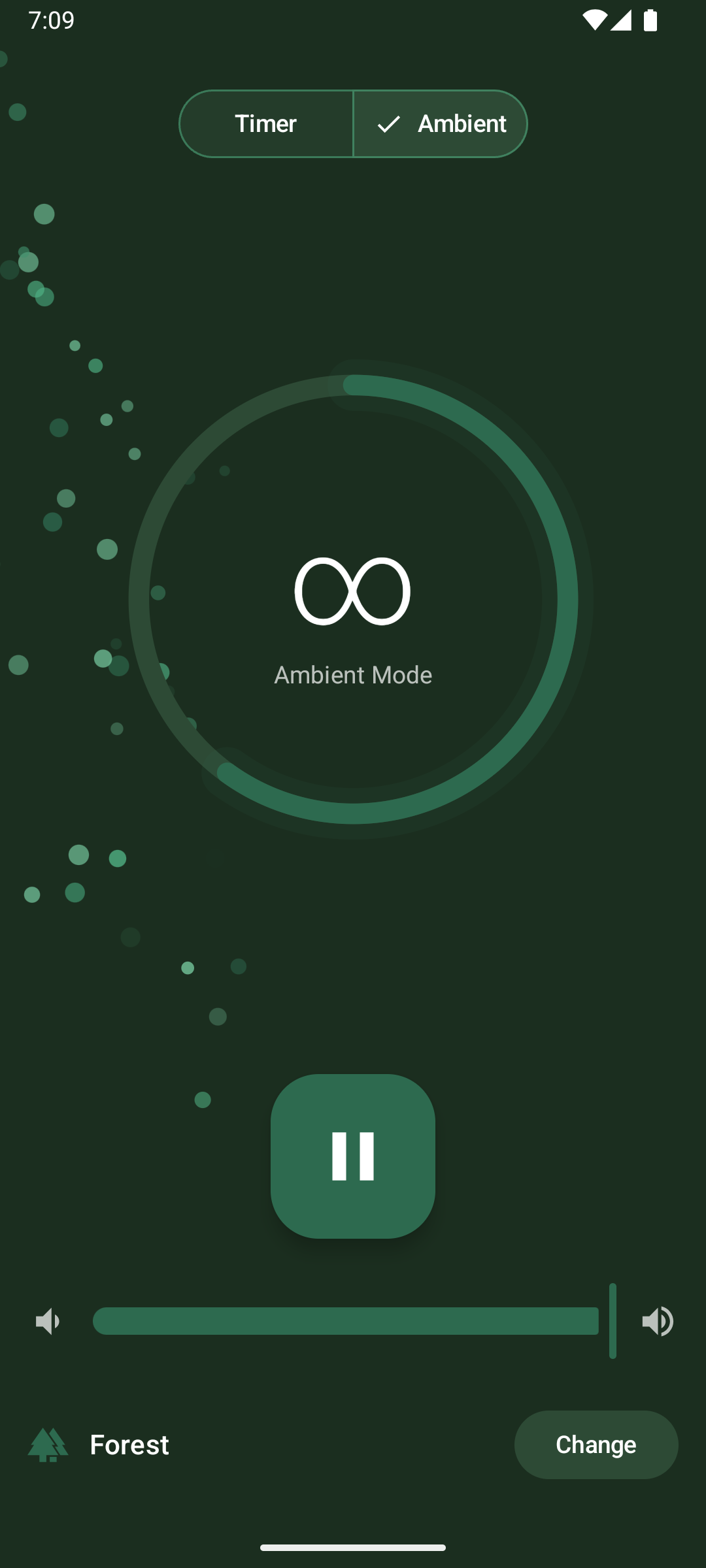The image size is (706, 1568).
Task: Tap the battery indicator
Action: pos(651,22)
